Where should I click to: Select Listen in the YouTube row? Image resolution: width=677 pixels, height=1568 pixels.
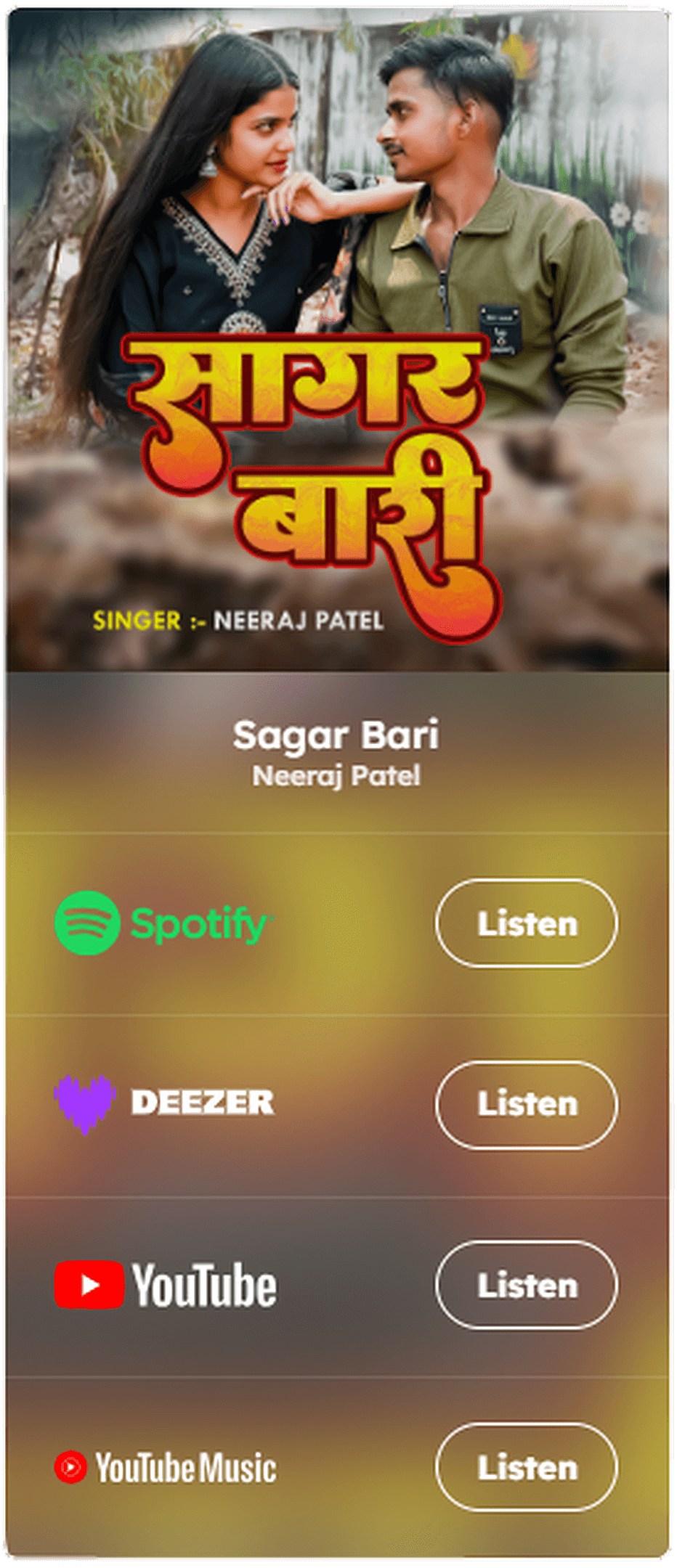point(527,1285)
